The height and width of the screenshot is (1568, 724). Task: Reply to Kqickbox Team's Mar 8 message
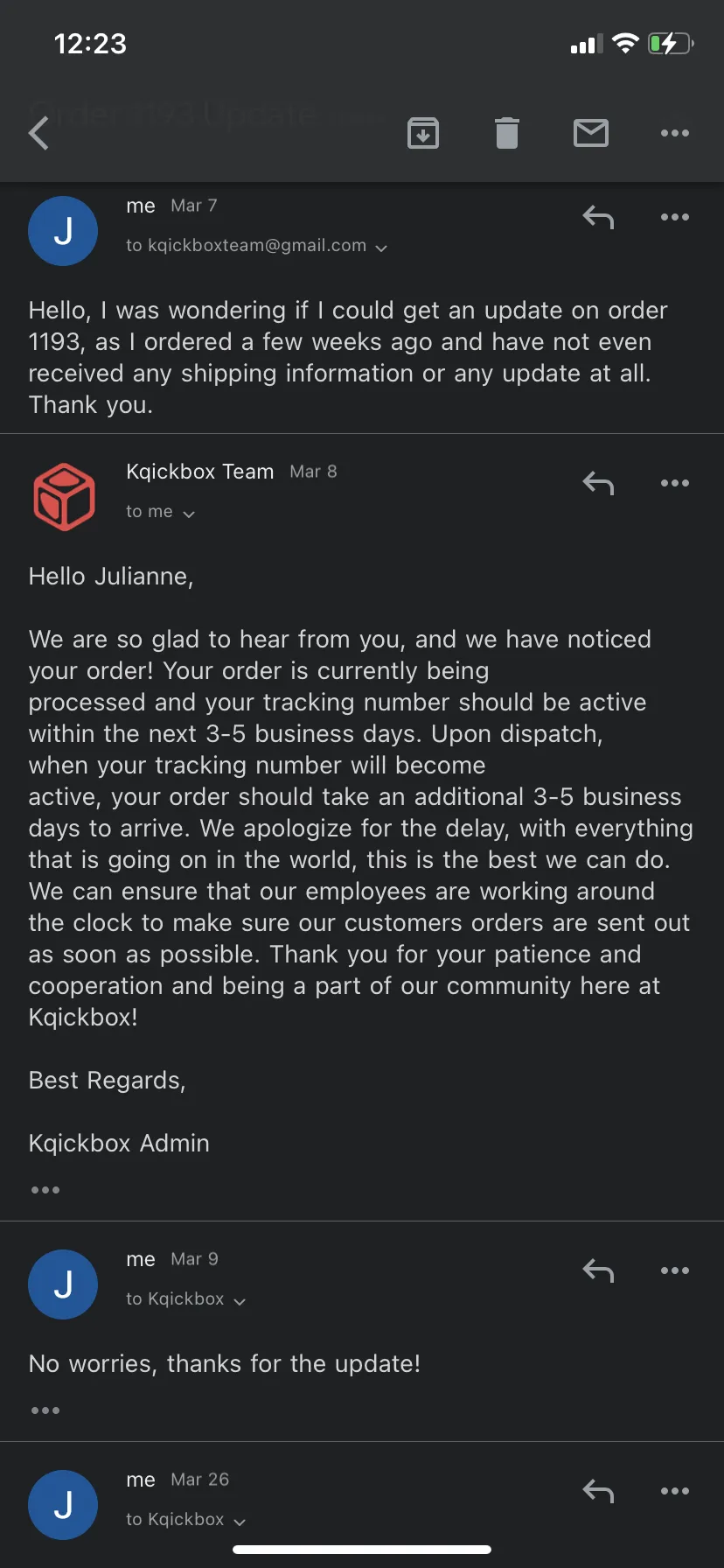(x=598, y=483)
